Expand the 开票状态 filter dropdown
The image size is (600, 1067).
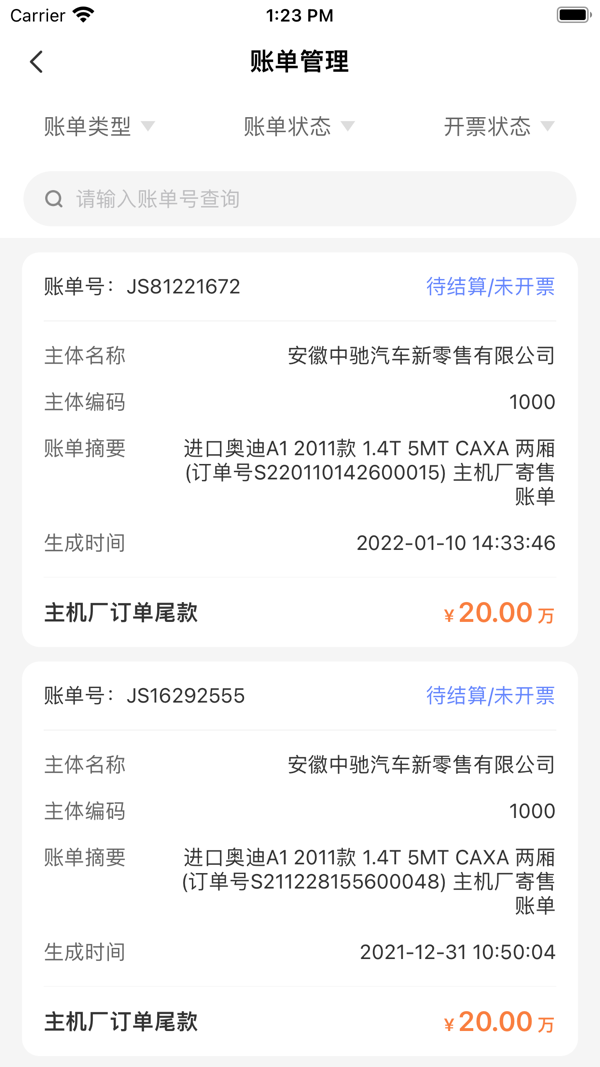[499, 126]
